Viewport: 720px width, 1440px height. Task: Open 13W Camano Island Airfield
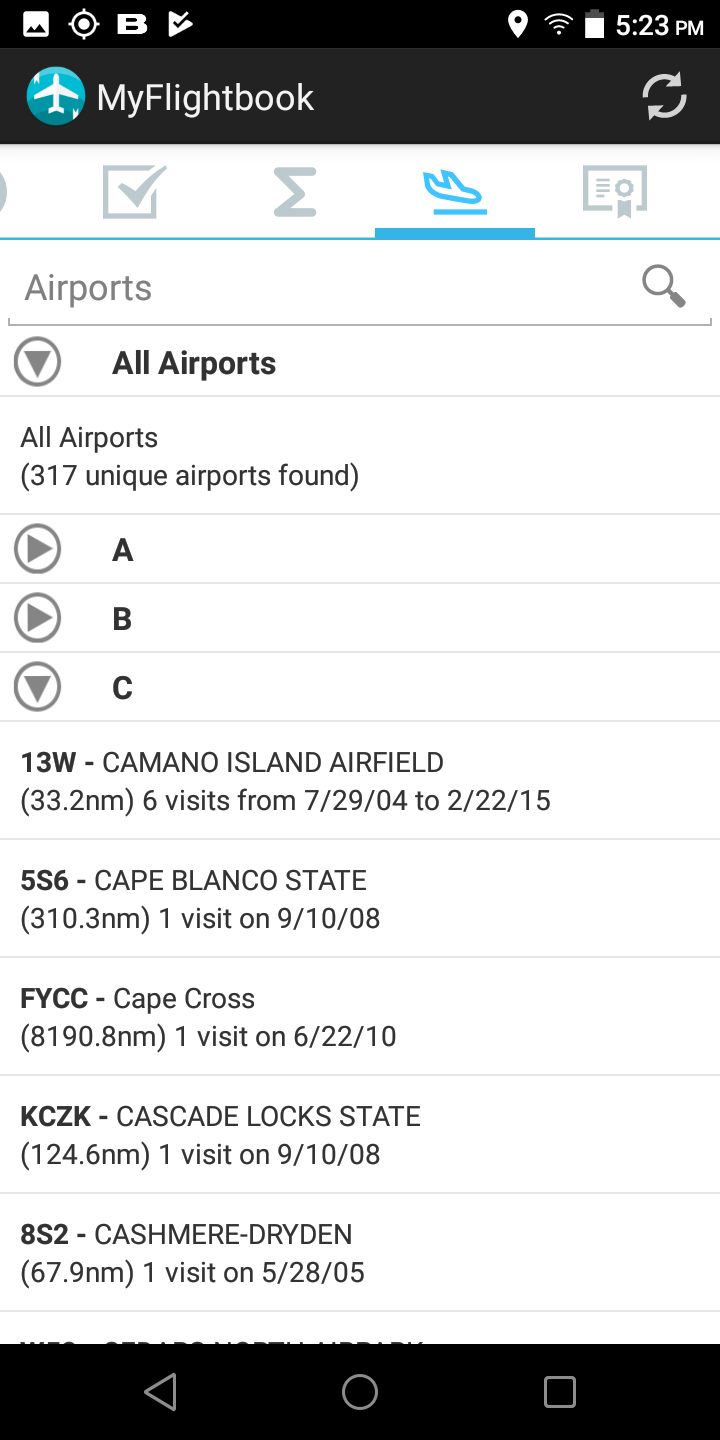pos(360,781)
